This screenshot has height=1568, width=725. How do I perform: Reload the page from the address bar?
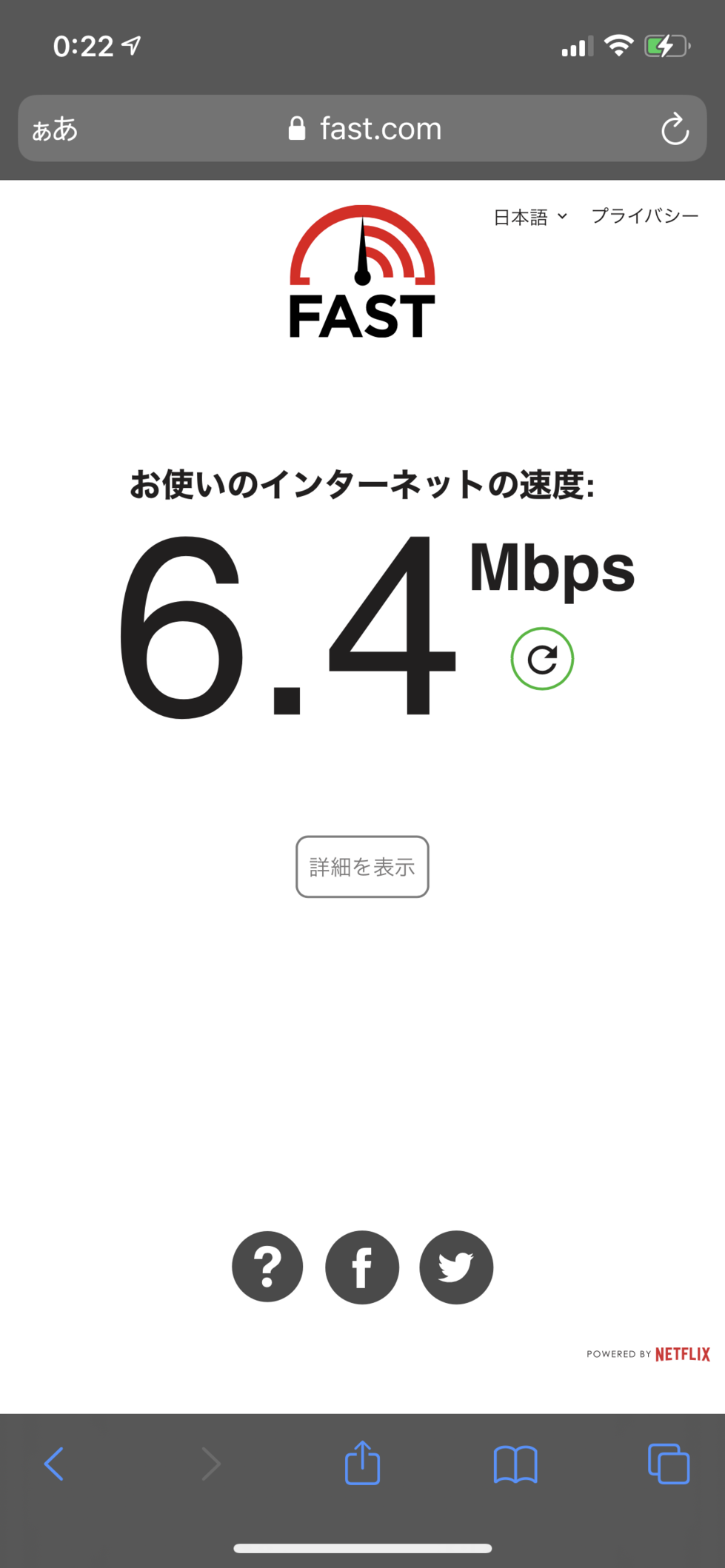(675, 129)
